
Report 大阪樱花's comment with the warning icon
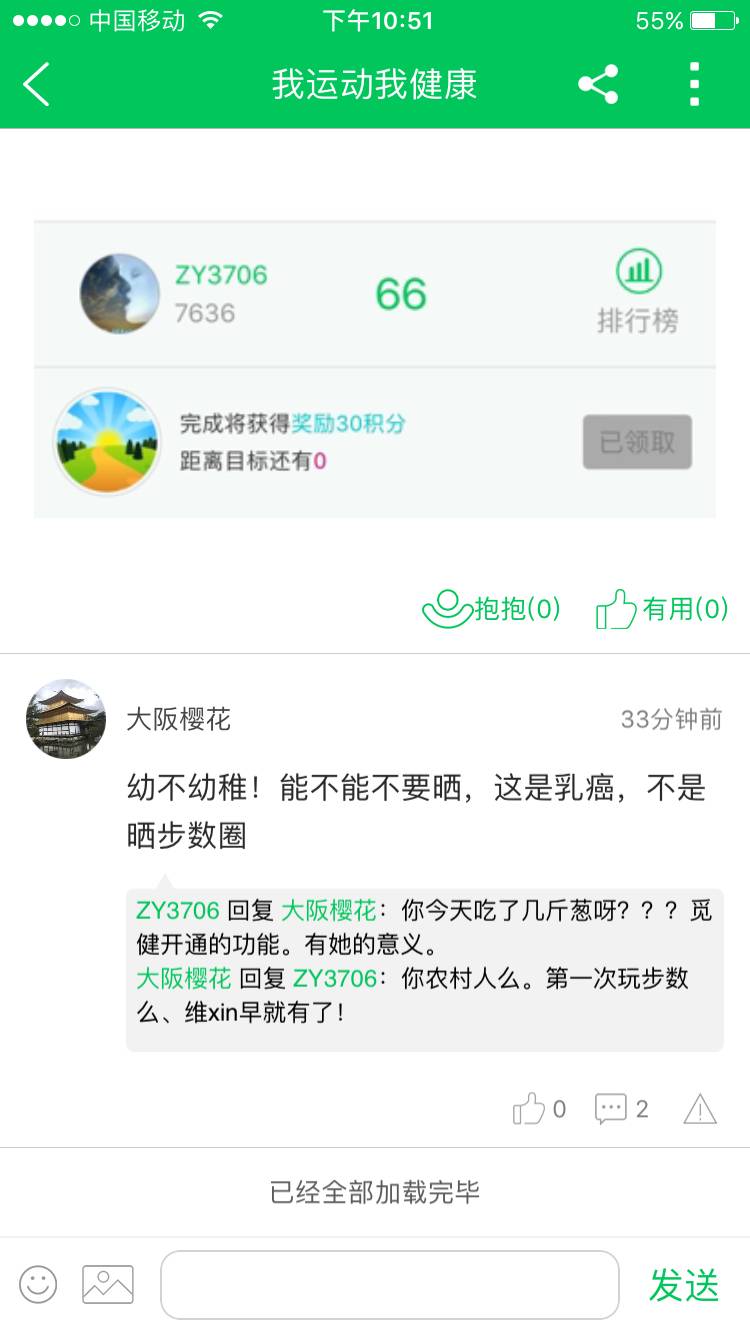pos(700,1108)
